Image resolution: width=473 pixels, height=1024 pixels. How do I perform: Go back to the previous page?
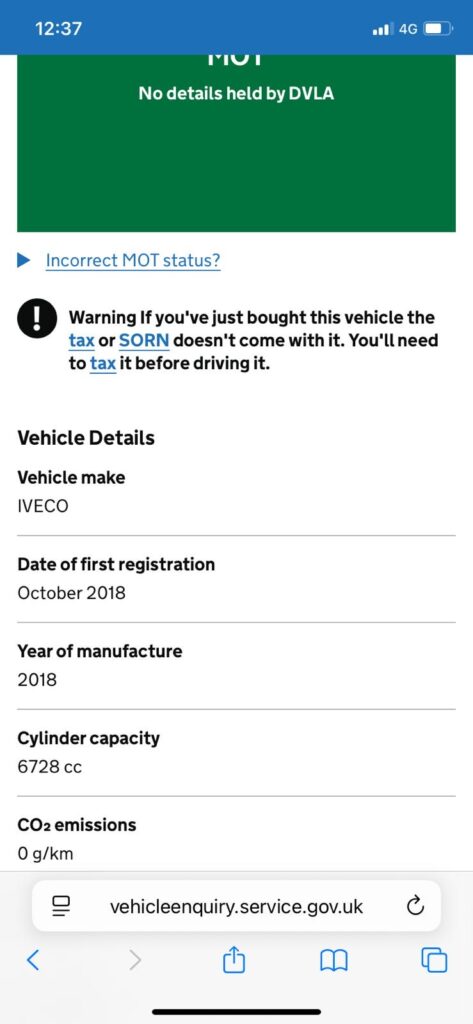(33, 959)
